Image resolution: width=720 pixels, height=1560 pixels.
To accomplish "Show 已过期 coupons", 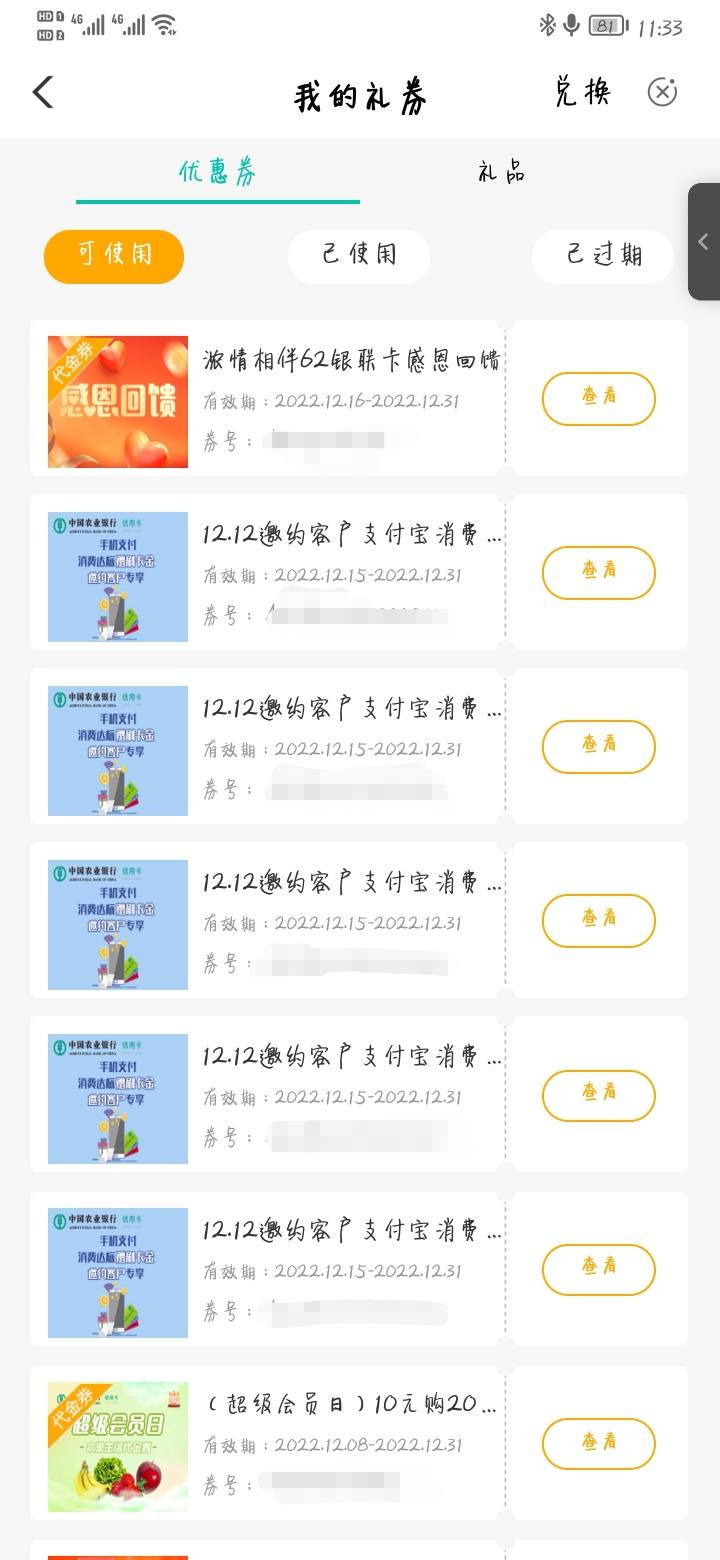I will (x=603, y=256).
